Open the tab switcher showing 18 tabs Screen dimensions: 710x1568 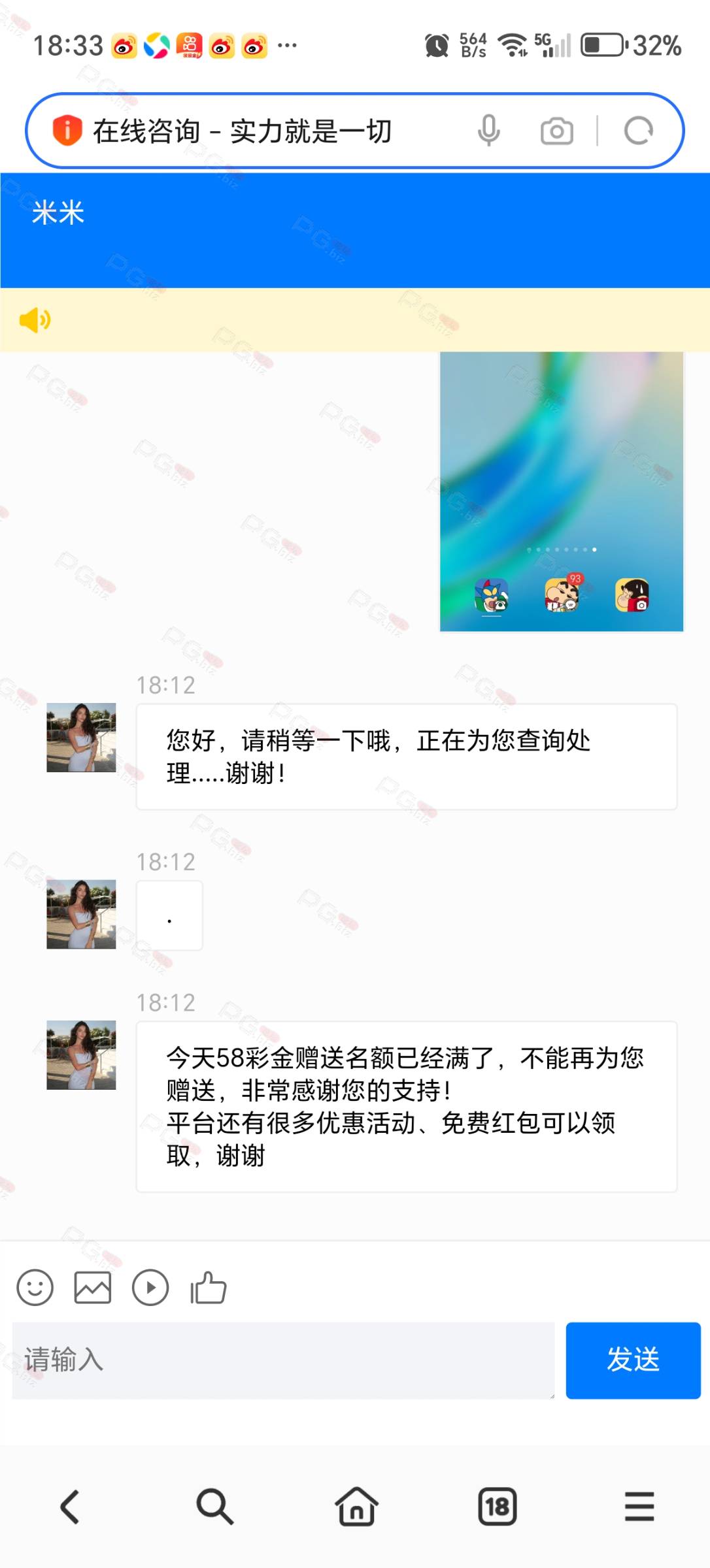pyautogui.click(x=498, y=1507)
